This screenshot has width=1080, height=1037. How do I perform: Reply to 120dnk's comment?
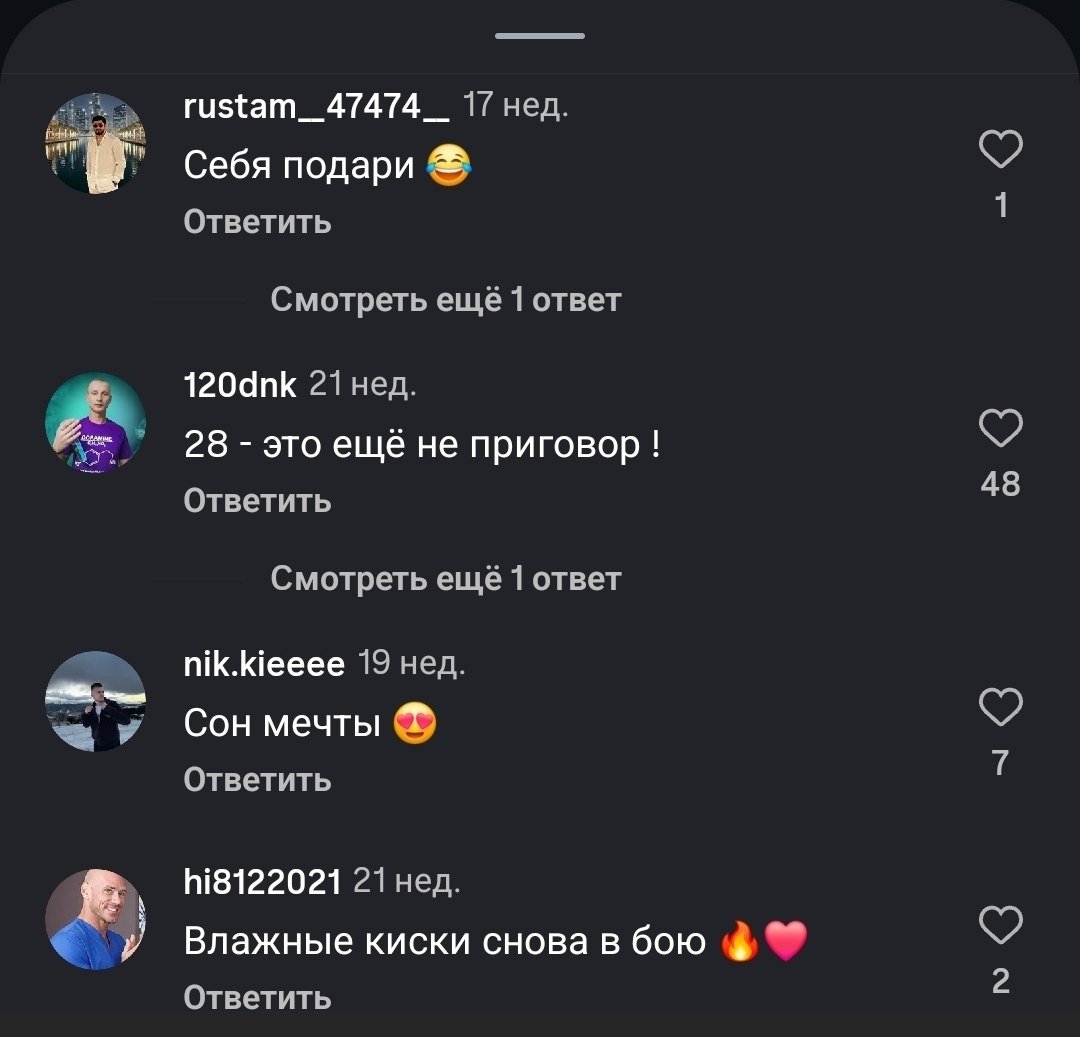257,500
